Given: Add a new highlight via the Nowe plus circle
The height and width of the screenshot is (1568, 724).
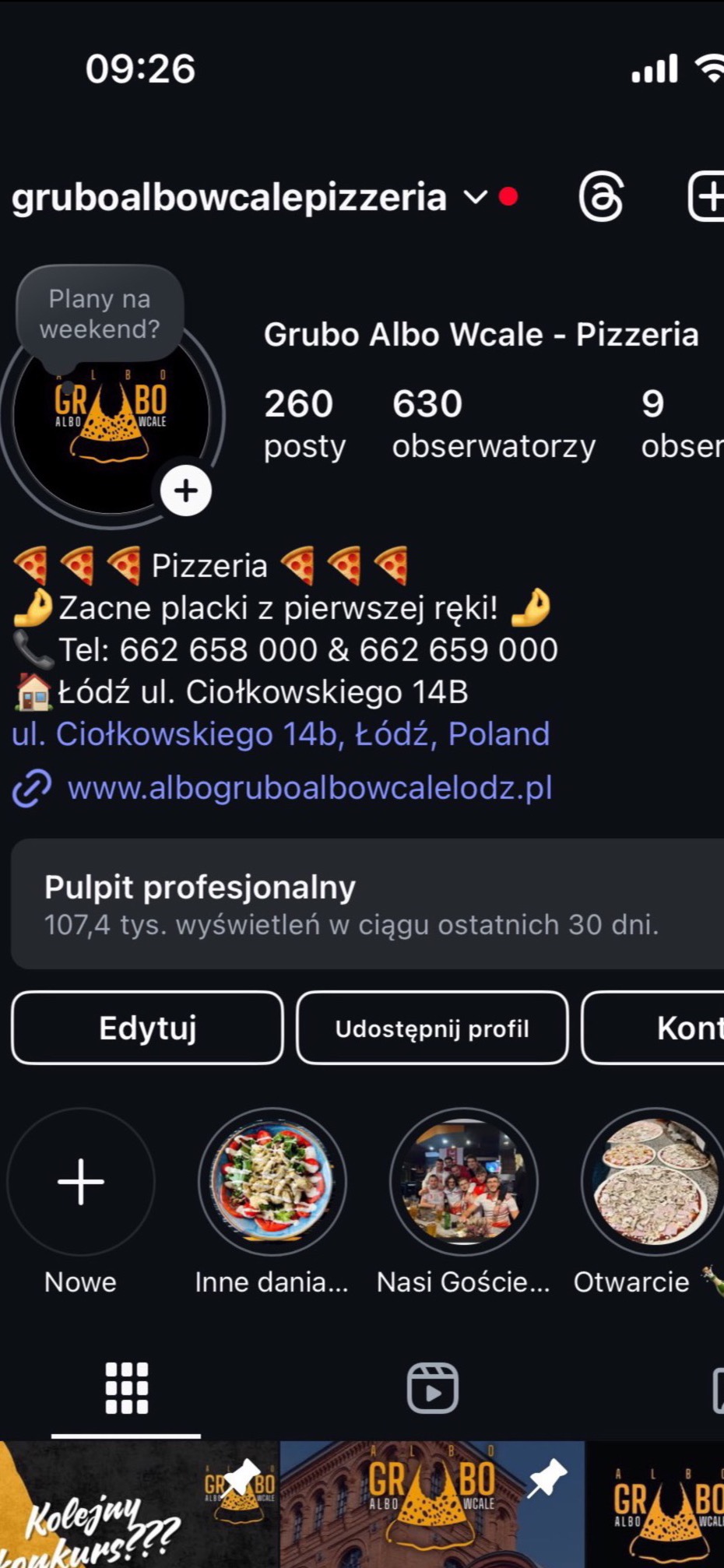Looking at the screenshot, I should coord(80,1182).
